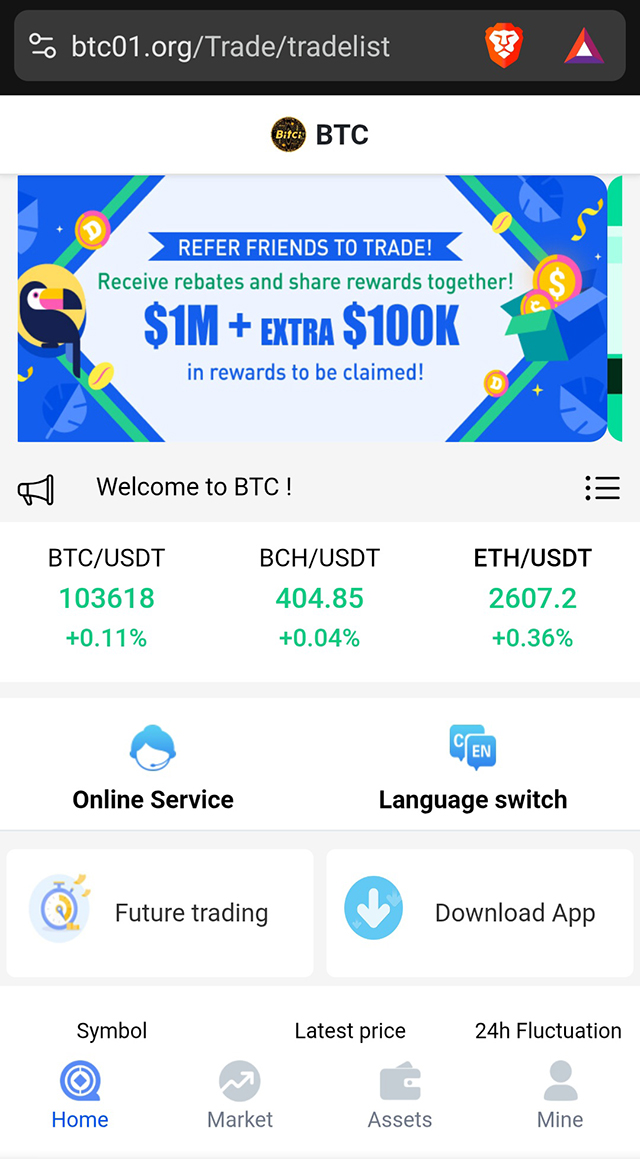Go to the Assets tab
This screenshot has width=640, height=1159.
[x=400, y=1096]
